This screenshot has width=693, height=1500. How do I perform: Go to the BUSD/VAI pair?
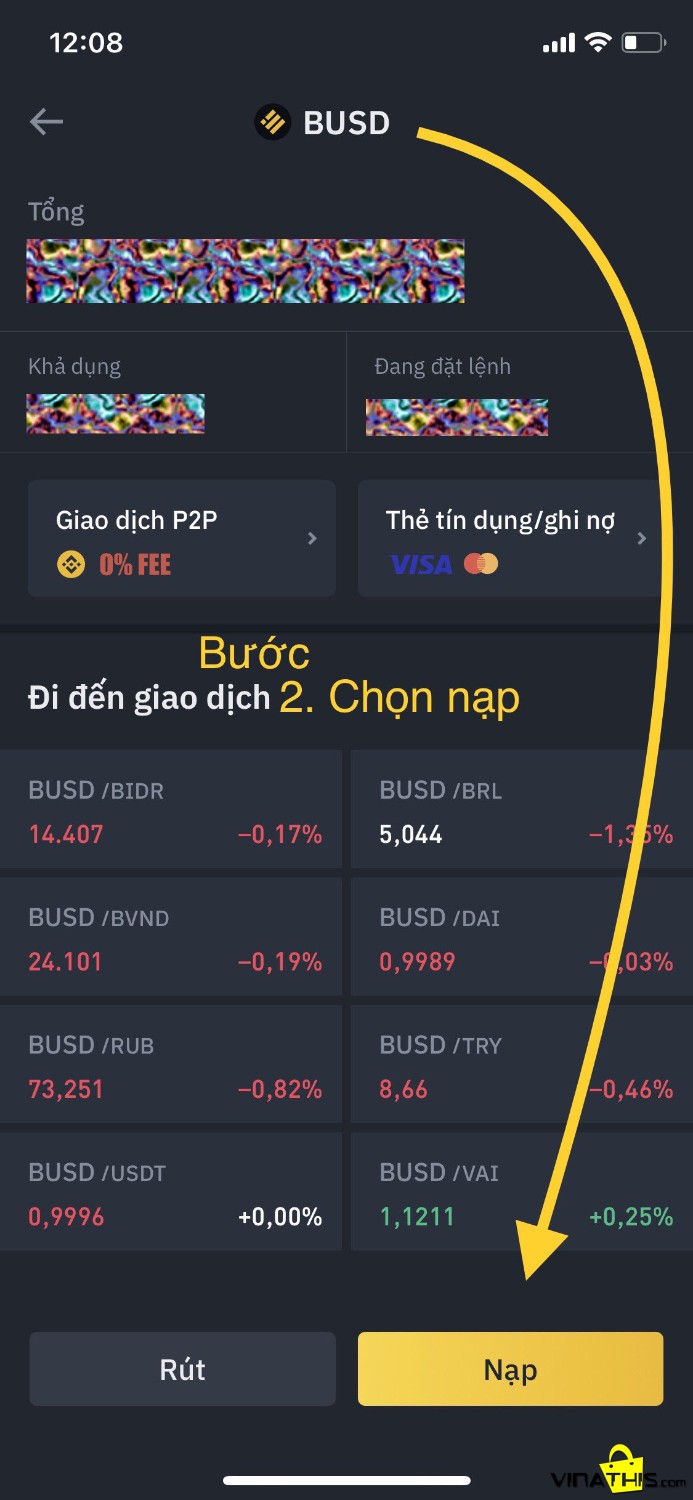[x=520, y=1192]
